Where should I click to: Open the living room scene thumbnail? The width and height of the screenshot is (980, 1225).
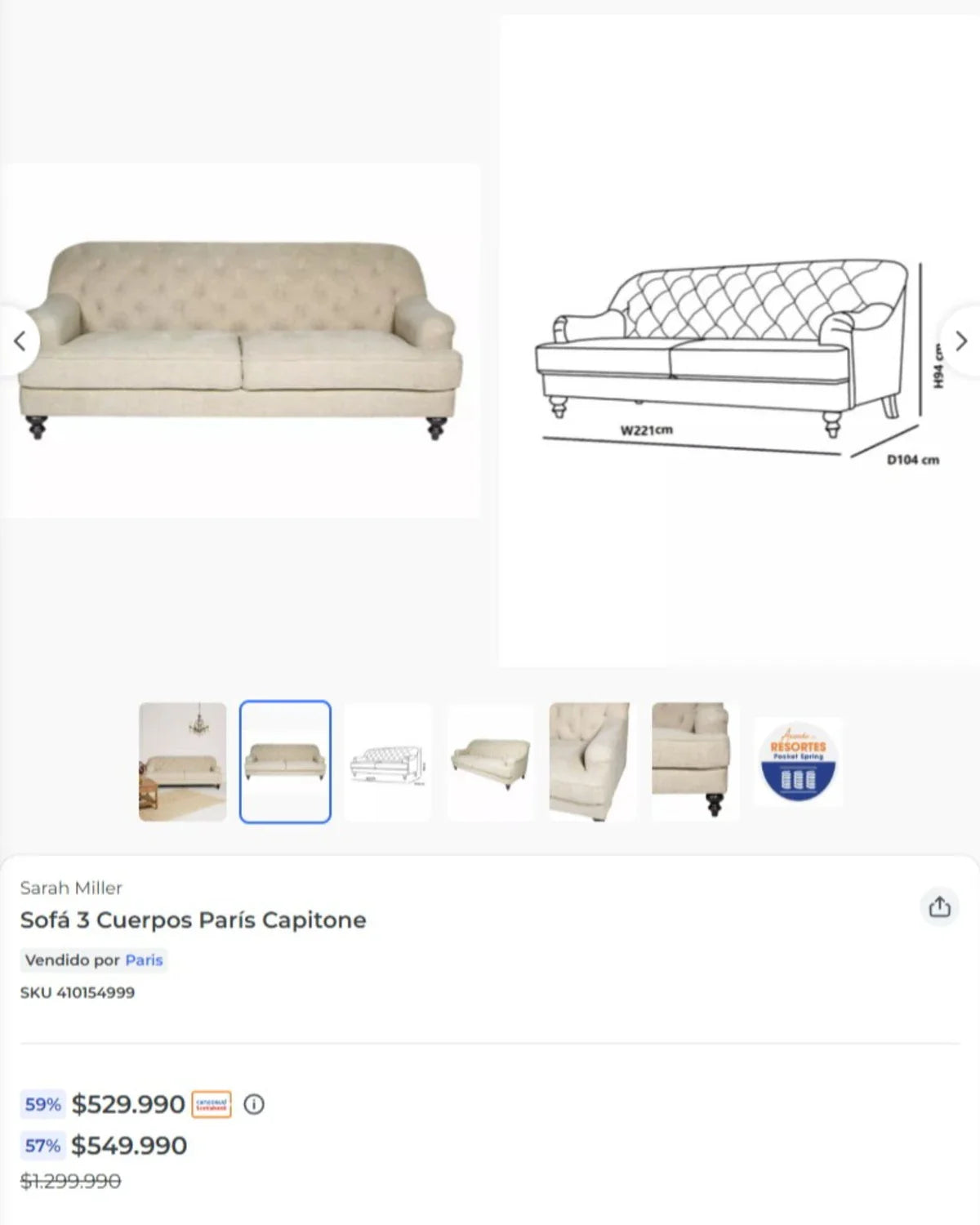point(182,761)
